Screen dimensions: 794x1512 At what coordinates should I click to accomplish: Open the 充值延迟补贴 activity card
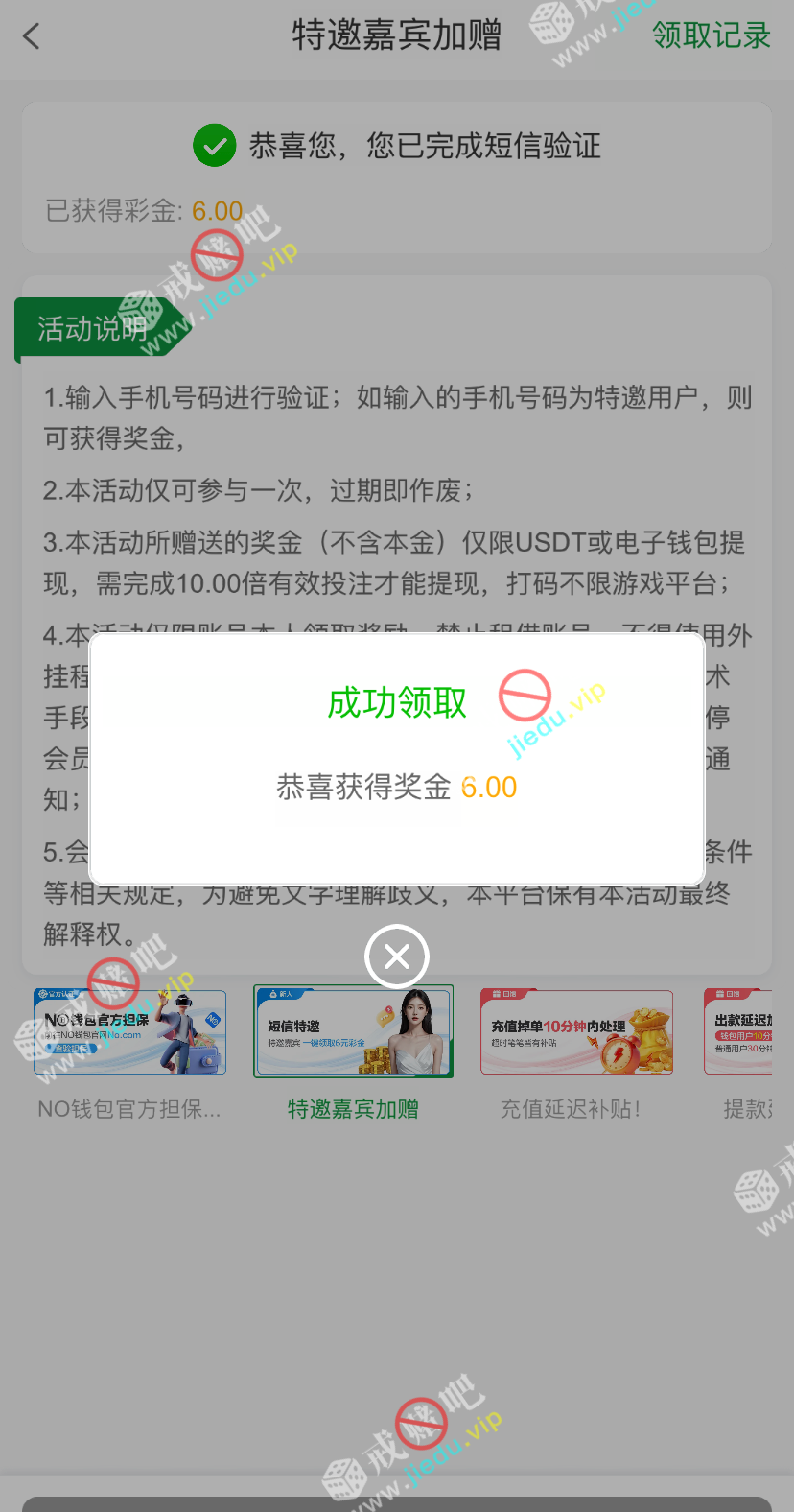576,1032
